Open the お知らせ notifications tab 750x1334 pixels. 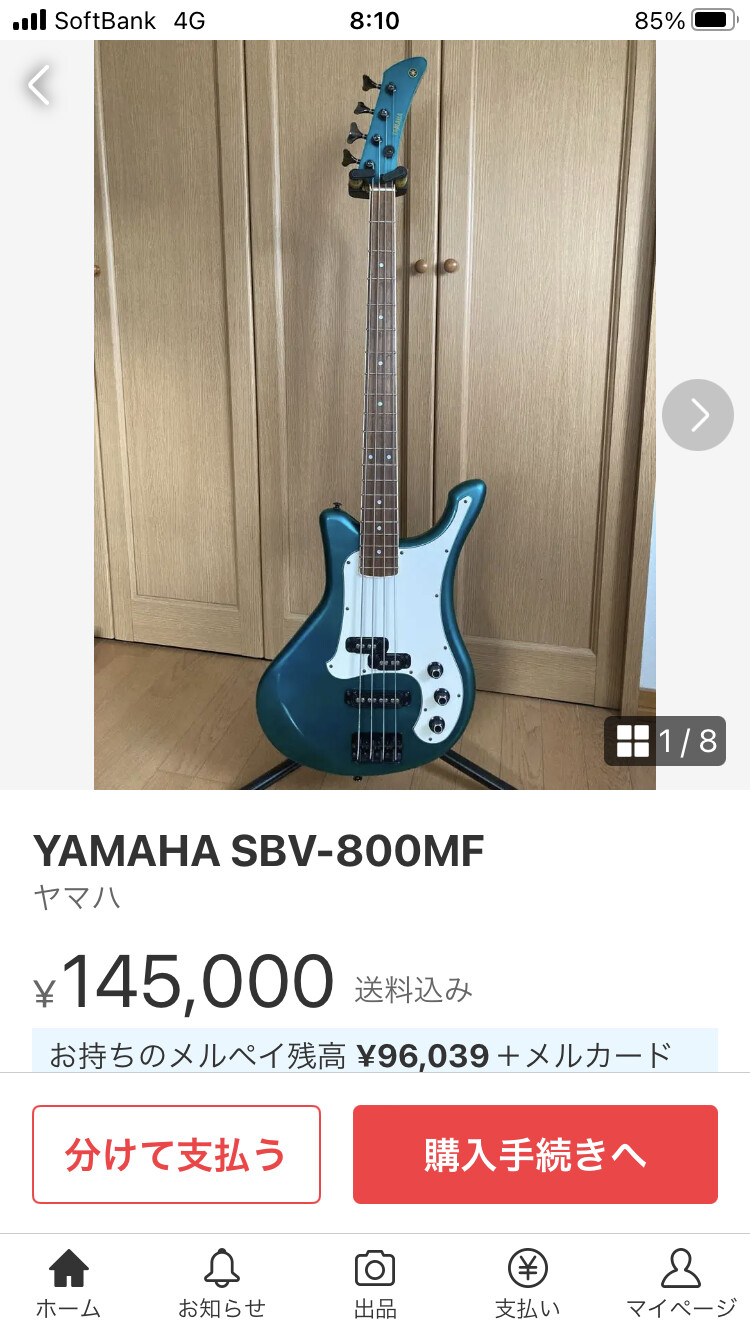(x=222, y=1283)
